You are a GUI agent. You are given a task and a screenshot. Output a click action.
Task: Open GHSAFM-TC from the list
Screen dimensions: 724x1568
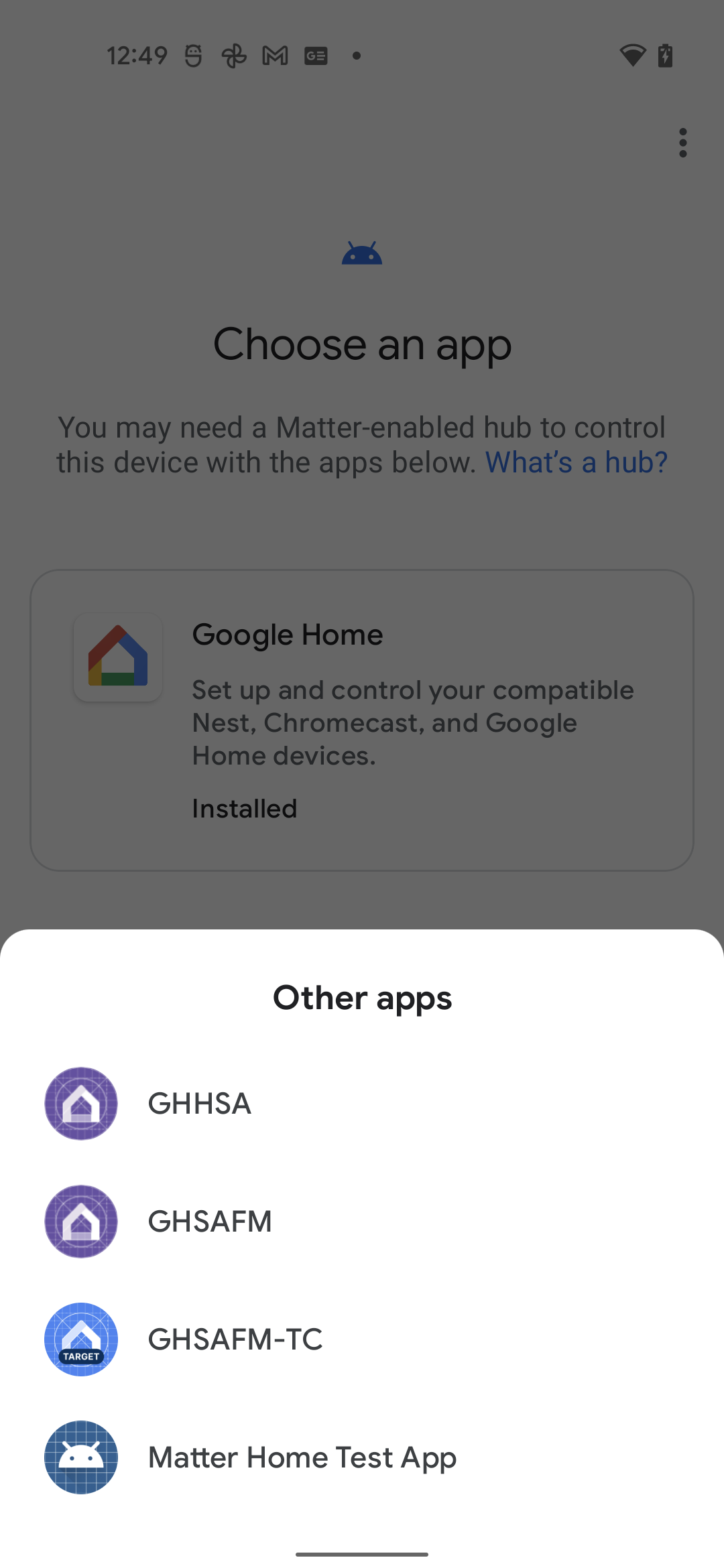(268, 1340)
